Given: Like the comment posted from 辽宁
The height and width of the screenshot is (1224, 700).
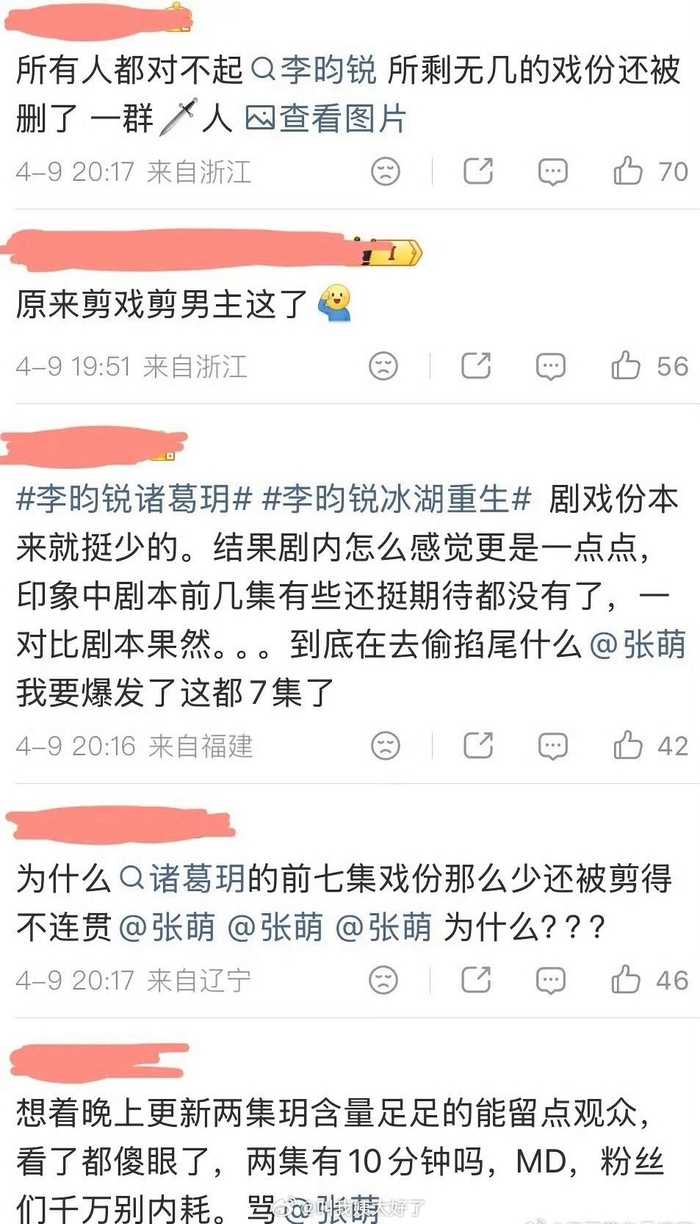Looking at the screenshot, I should pos(627,979).
